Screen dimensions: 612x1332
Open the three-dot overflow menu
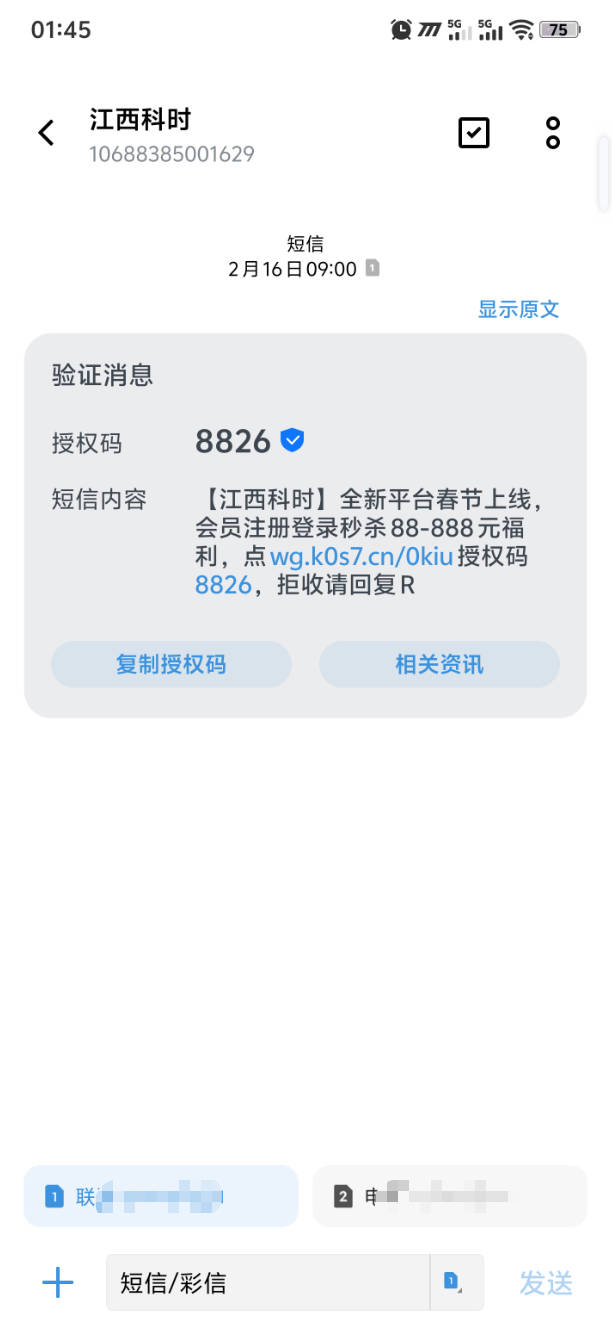tap(553, 133)
